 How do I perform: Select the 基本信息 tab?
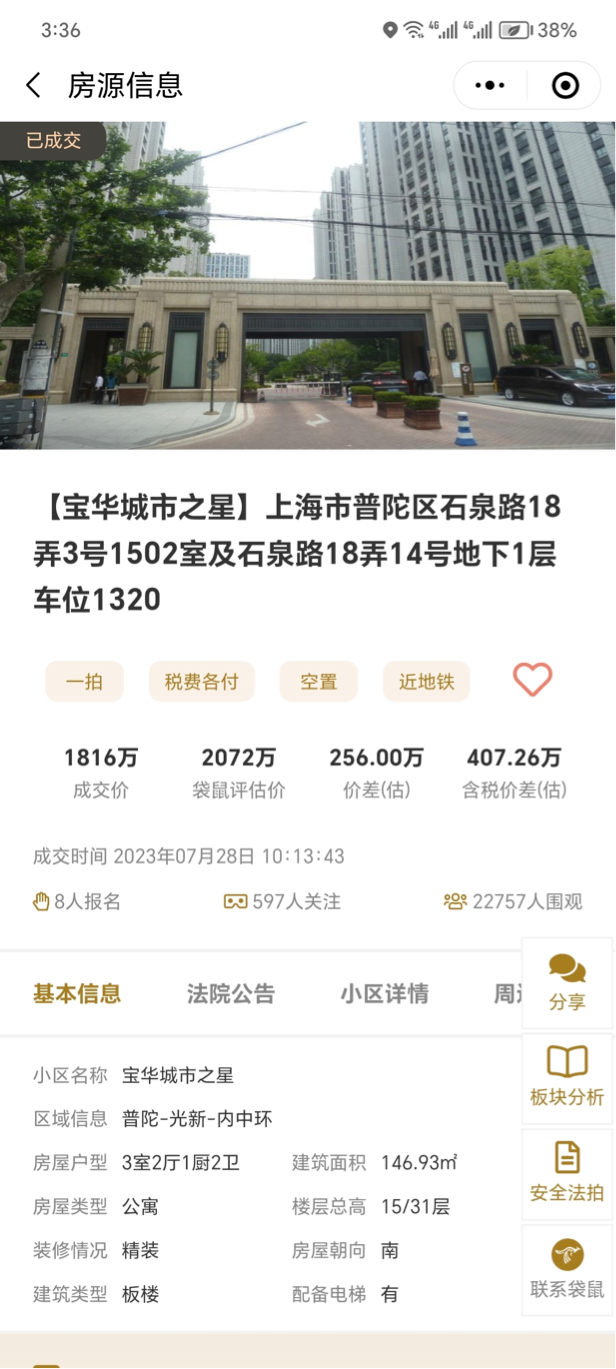(x=77, y=993)
